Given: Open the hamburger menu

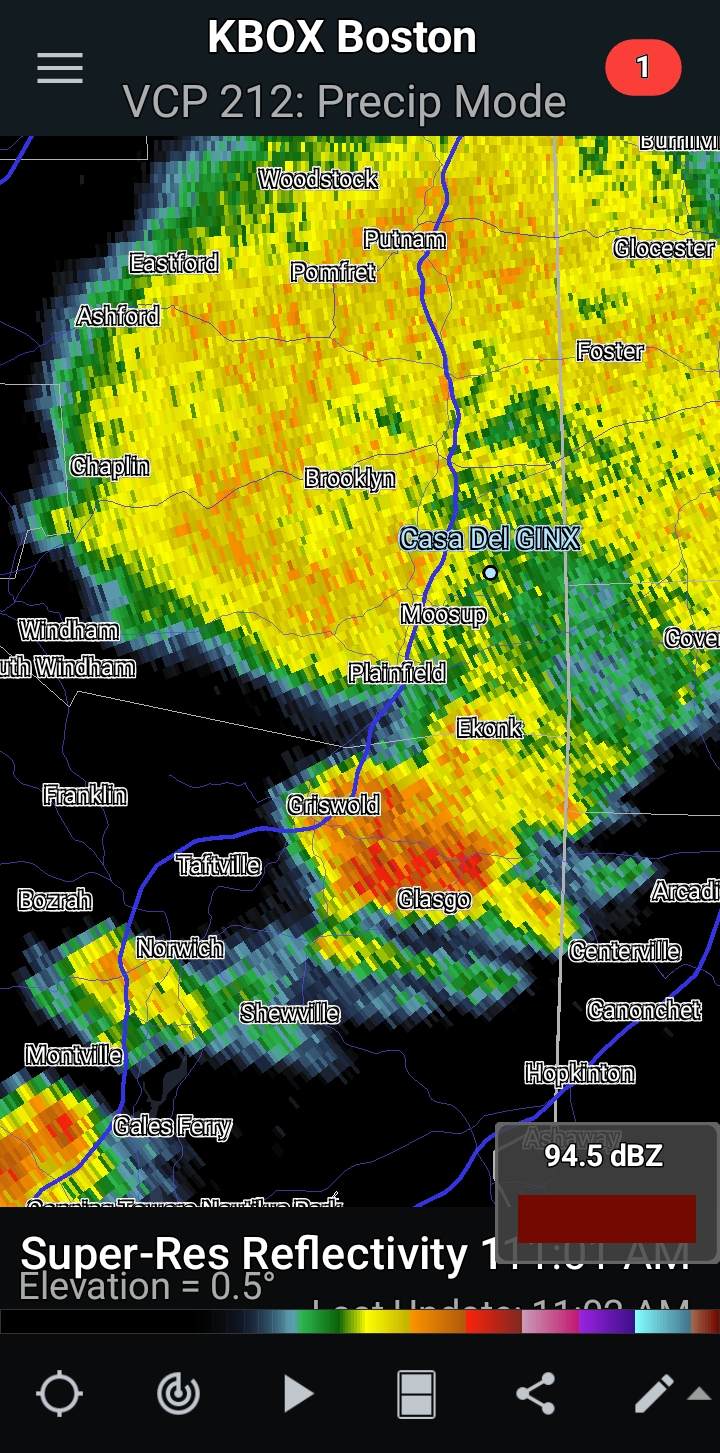Looking at the screenshot, I should (60, 68).
